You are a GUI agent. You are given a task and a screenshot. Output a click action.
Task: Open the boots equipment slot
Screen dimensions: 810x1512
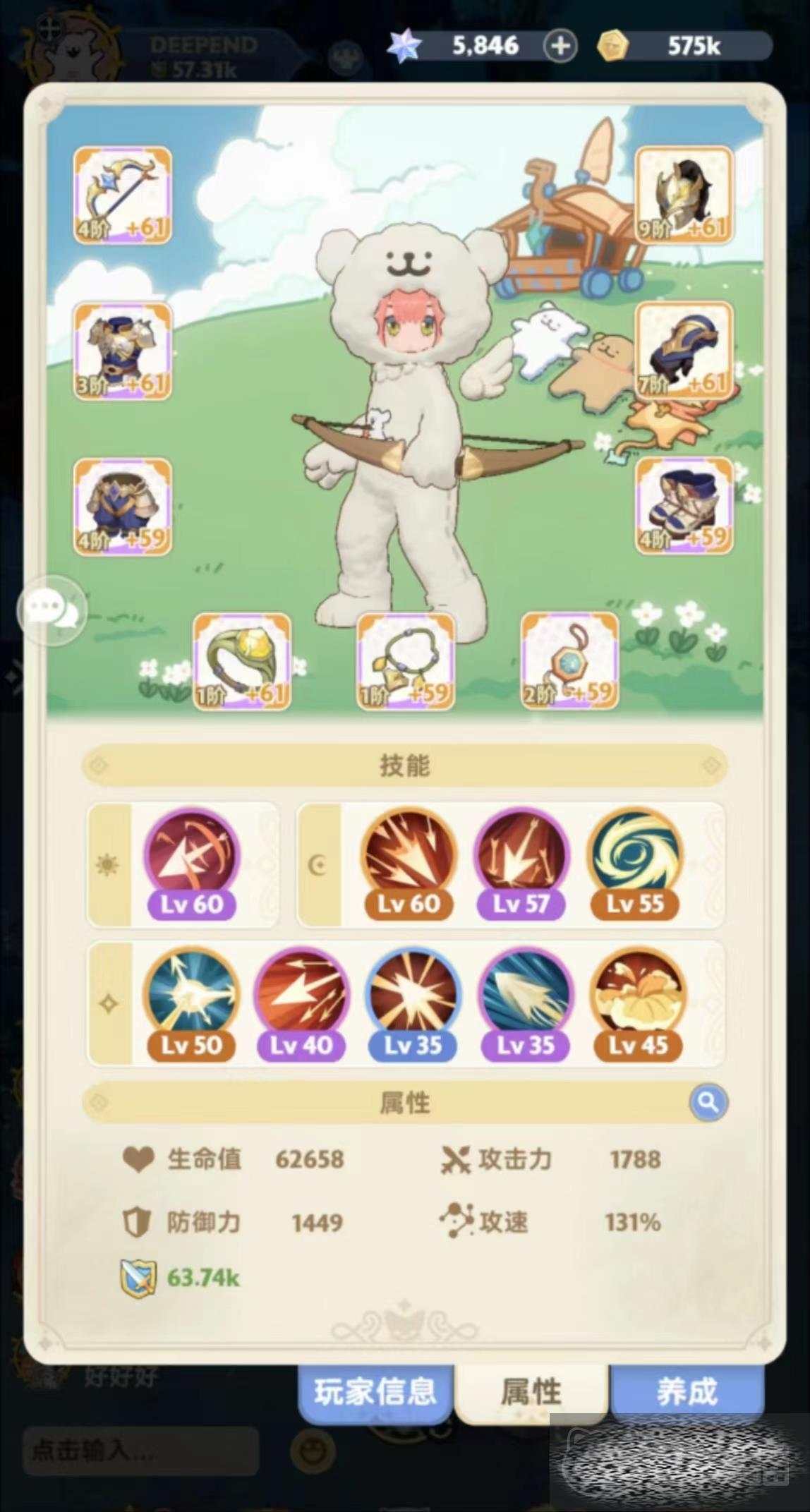[684, 506]
